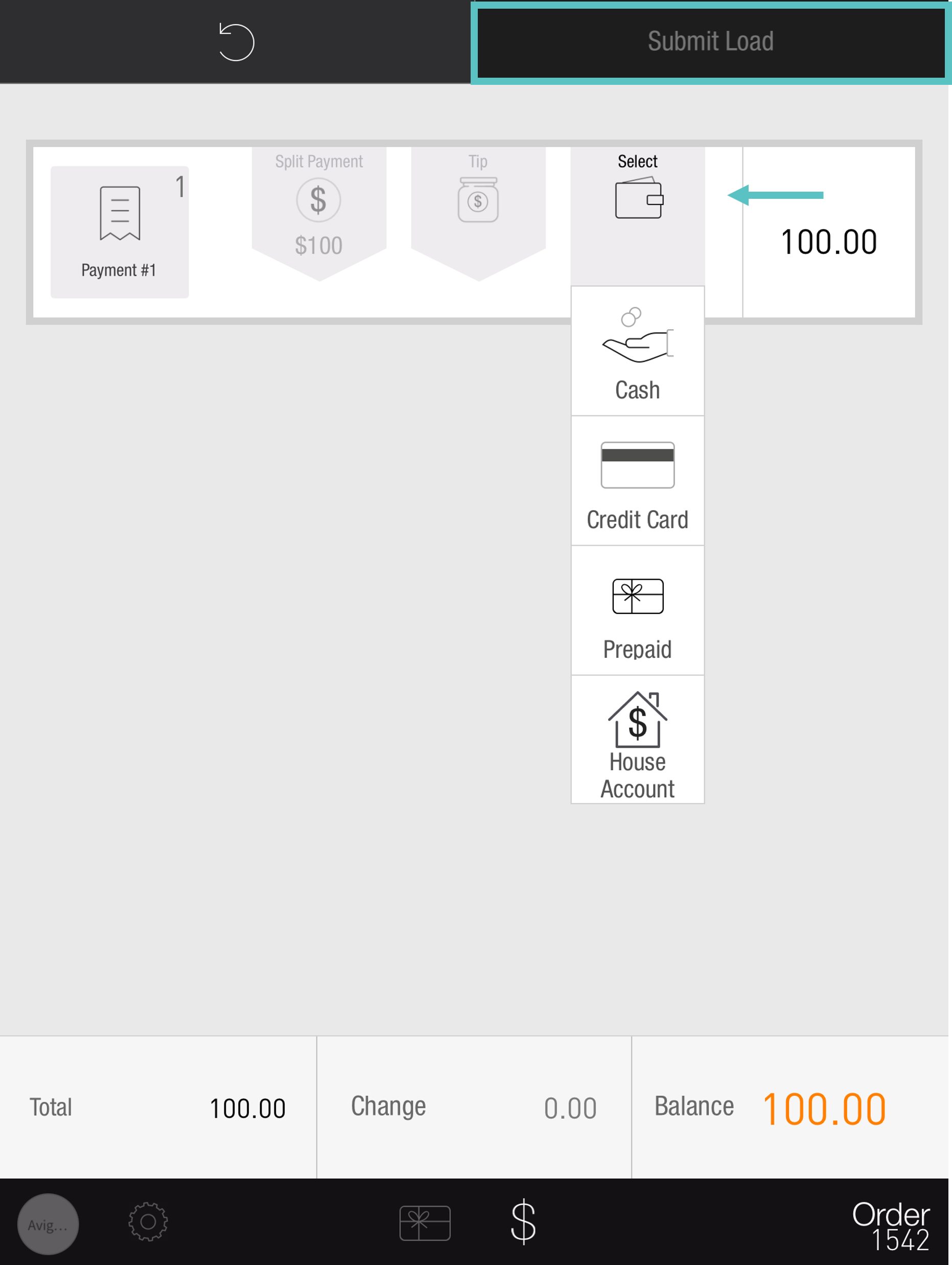Choose Credit Card as payment method
The height and width of the screenshot is (1265, 952).
(x=638, y=481)
